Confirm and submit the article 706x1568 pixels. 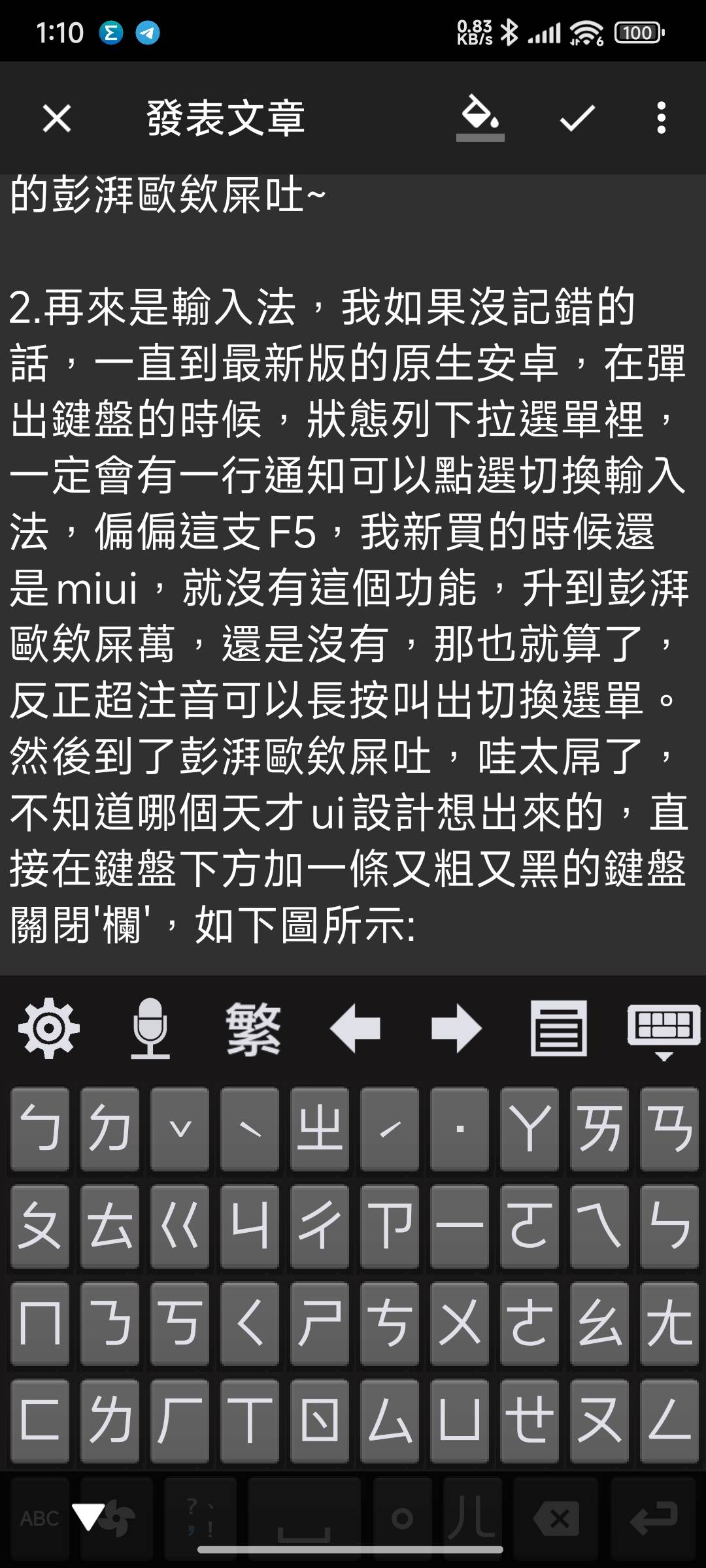pos(577,119)
